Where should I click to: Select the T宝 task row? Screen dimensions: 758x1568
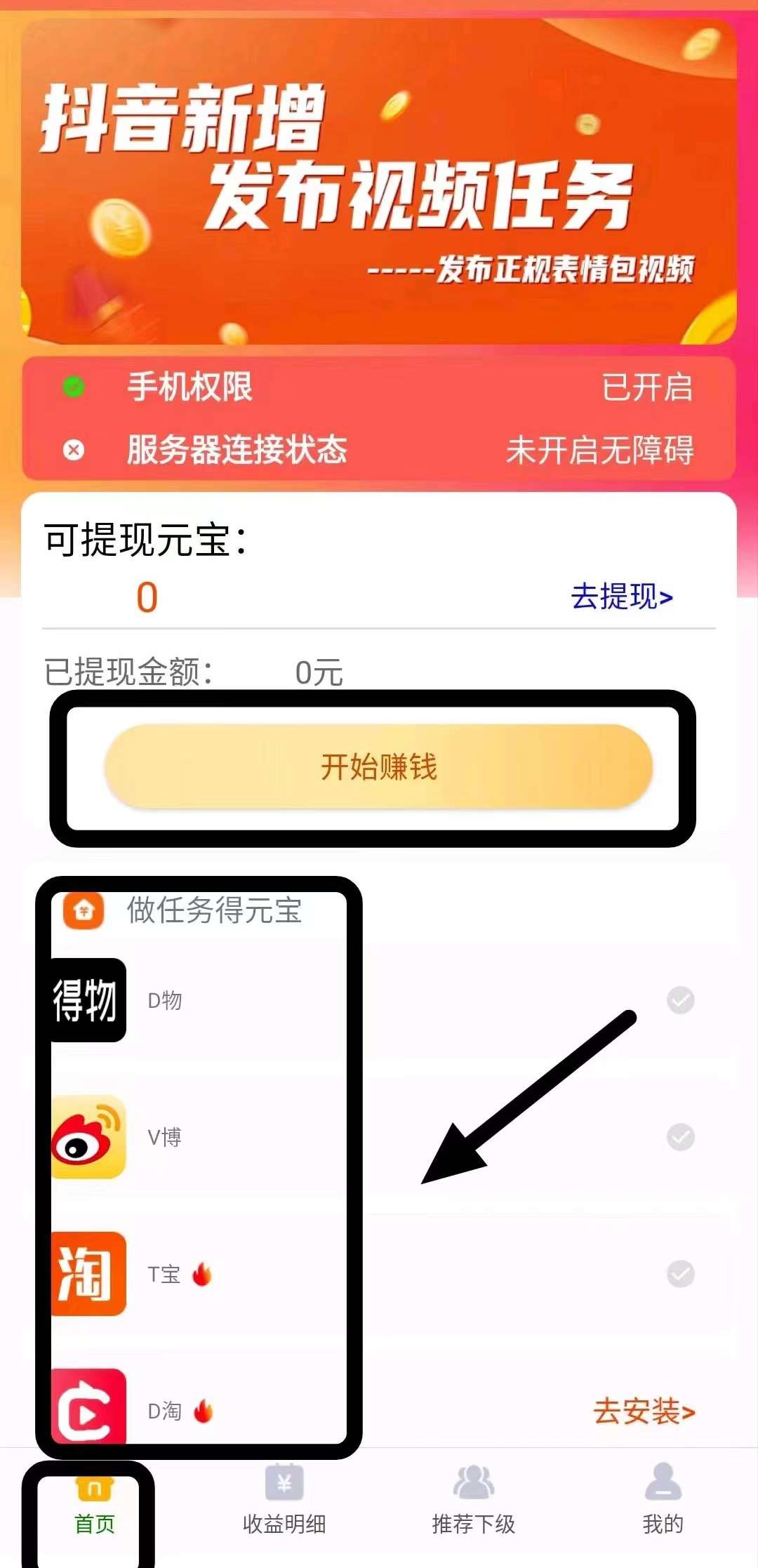[x=378, y=1274]
